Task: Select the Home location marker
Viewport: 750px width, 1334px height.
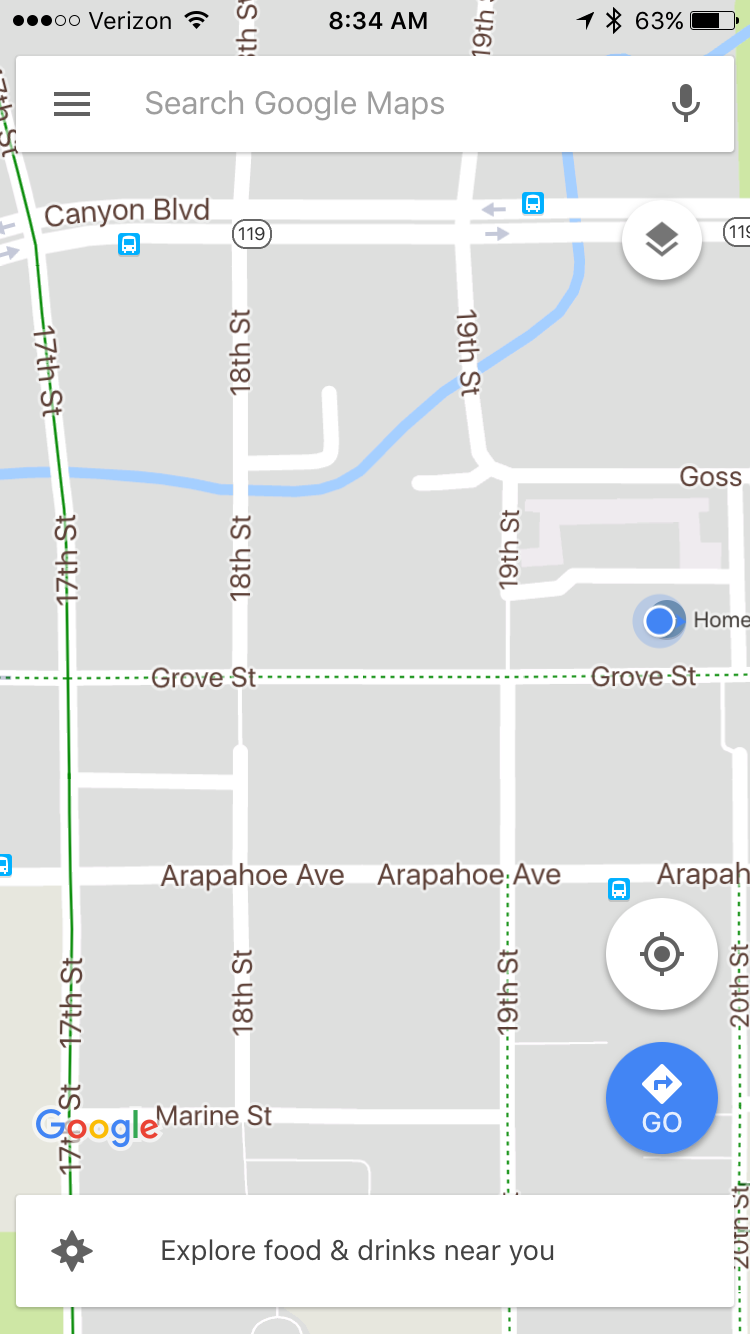Action: [660, 621]
